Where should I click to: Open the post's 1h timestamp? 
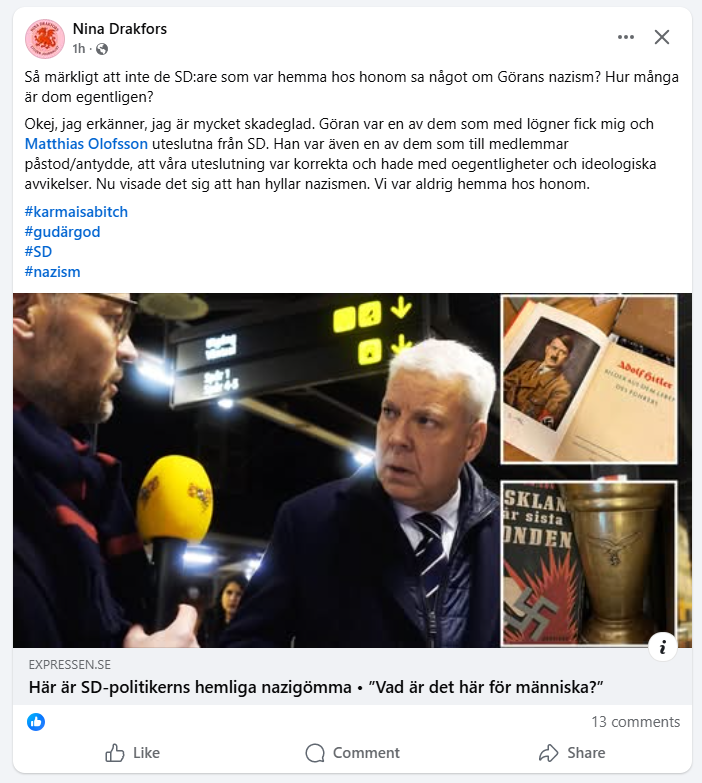click(79, 49)
